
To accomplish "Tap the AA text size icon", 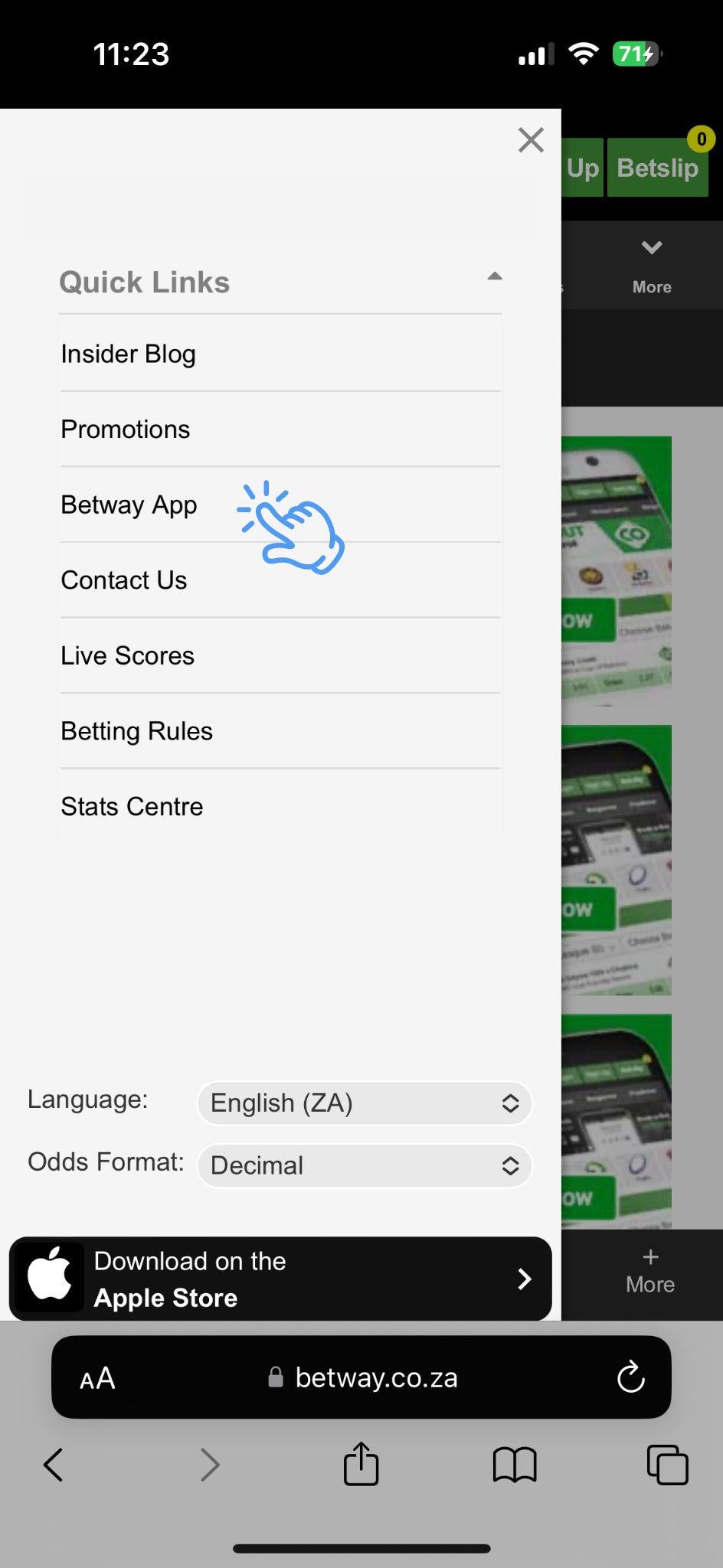I will pos(97,1377).
